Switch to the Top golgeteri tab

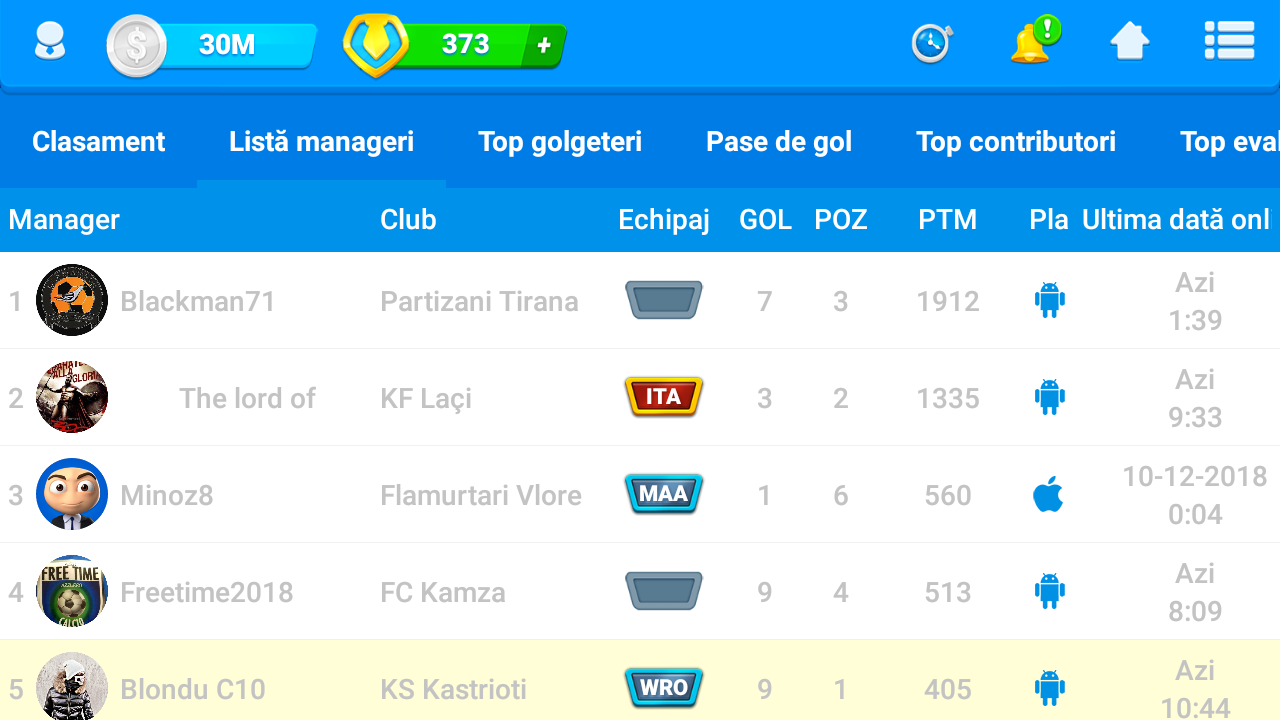tap(560, 142)
